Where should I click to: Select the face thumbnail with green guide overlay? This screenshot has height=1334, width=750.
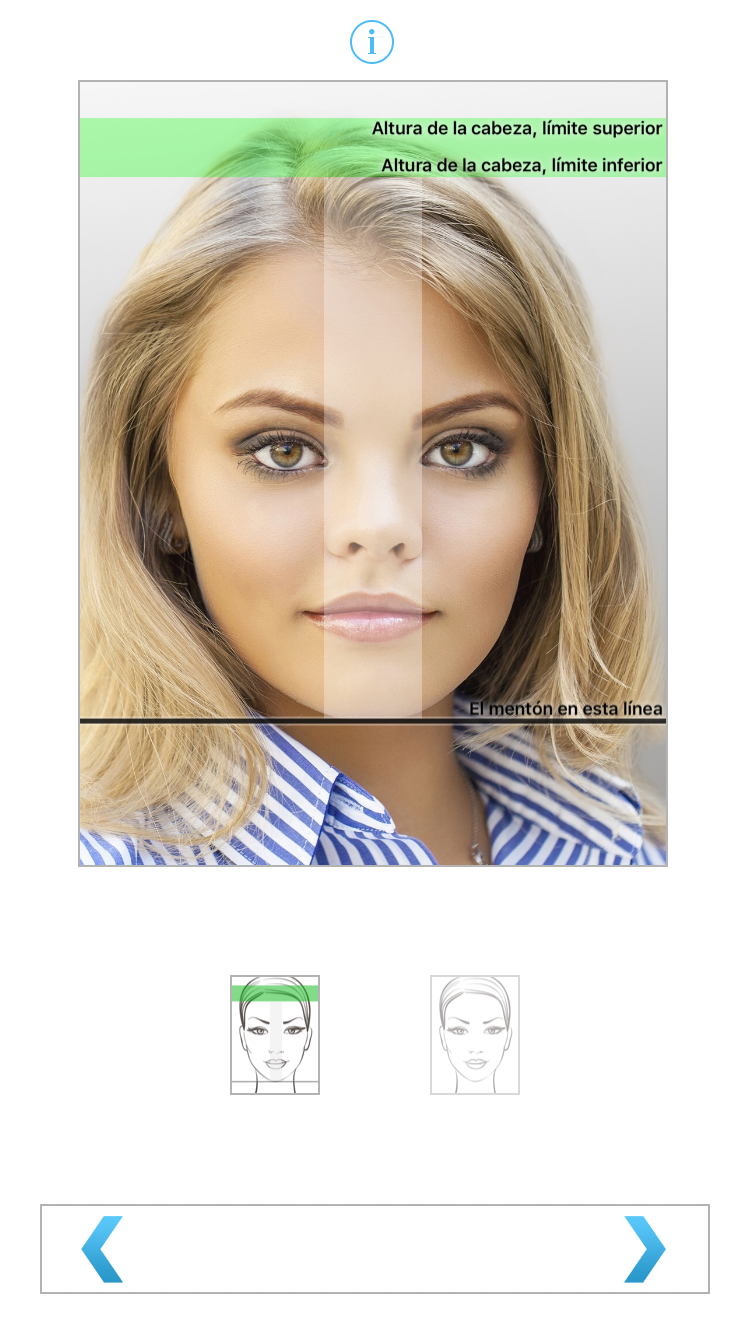pyautogui.click(x=275, y=1035)
